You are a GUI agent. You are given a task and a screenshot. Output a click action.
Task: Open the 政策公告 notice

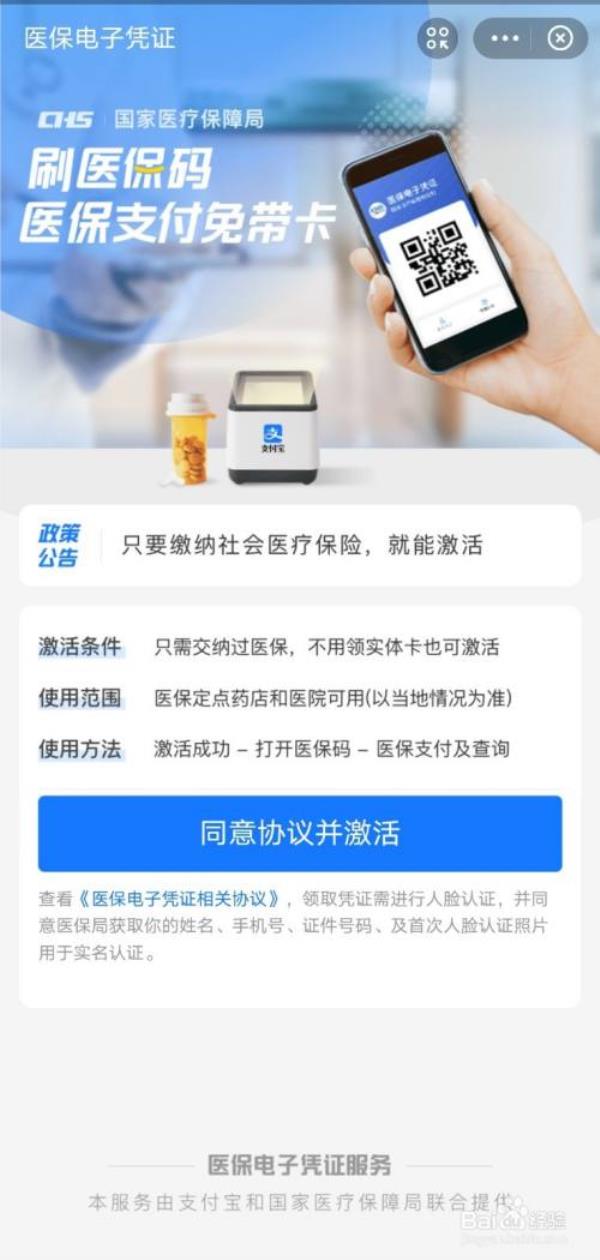tap(300, 545)
